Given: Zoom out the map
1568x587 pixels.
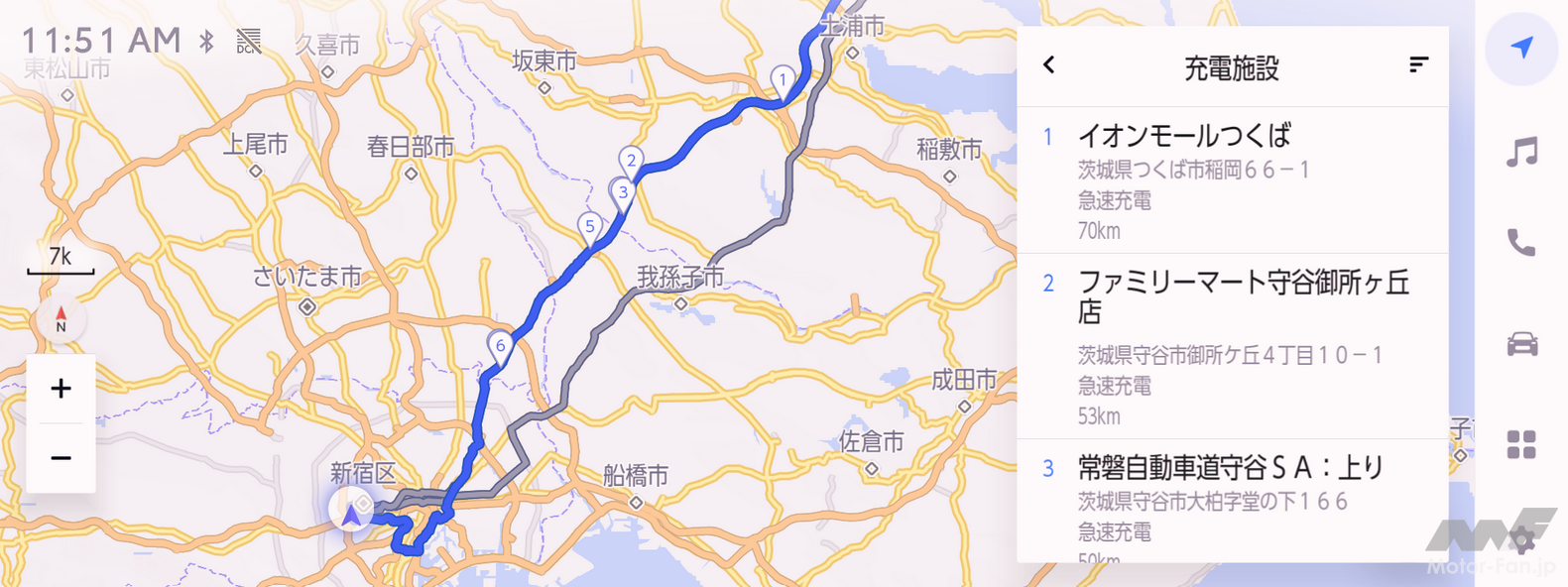Looking at the screenshot, I should click(x=60, y=458).
